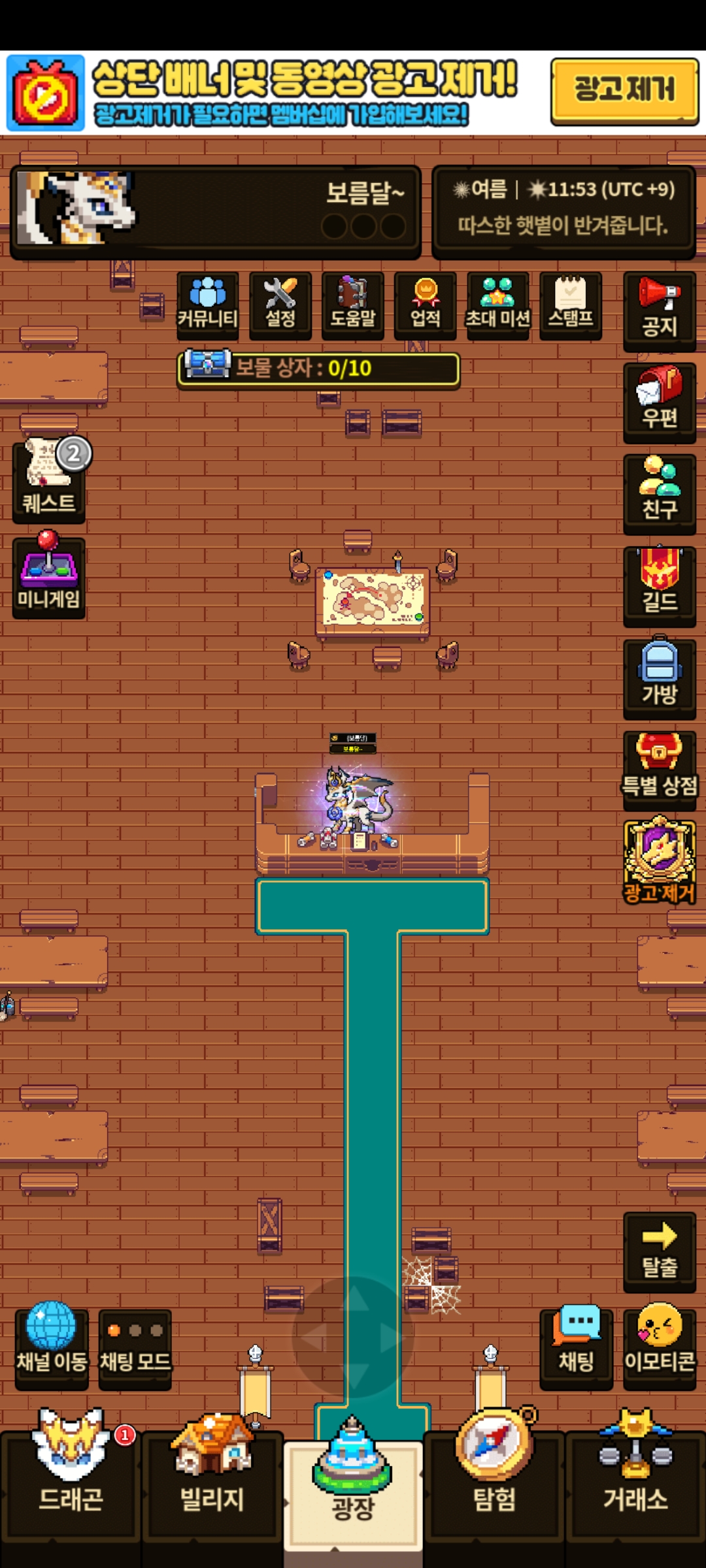Image resolution: width=706 pixels, height=1568 pixels.
Task: Open the 채팅 window
Action: coord(576,1347)
